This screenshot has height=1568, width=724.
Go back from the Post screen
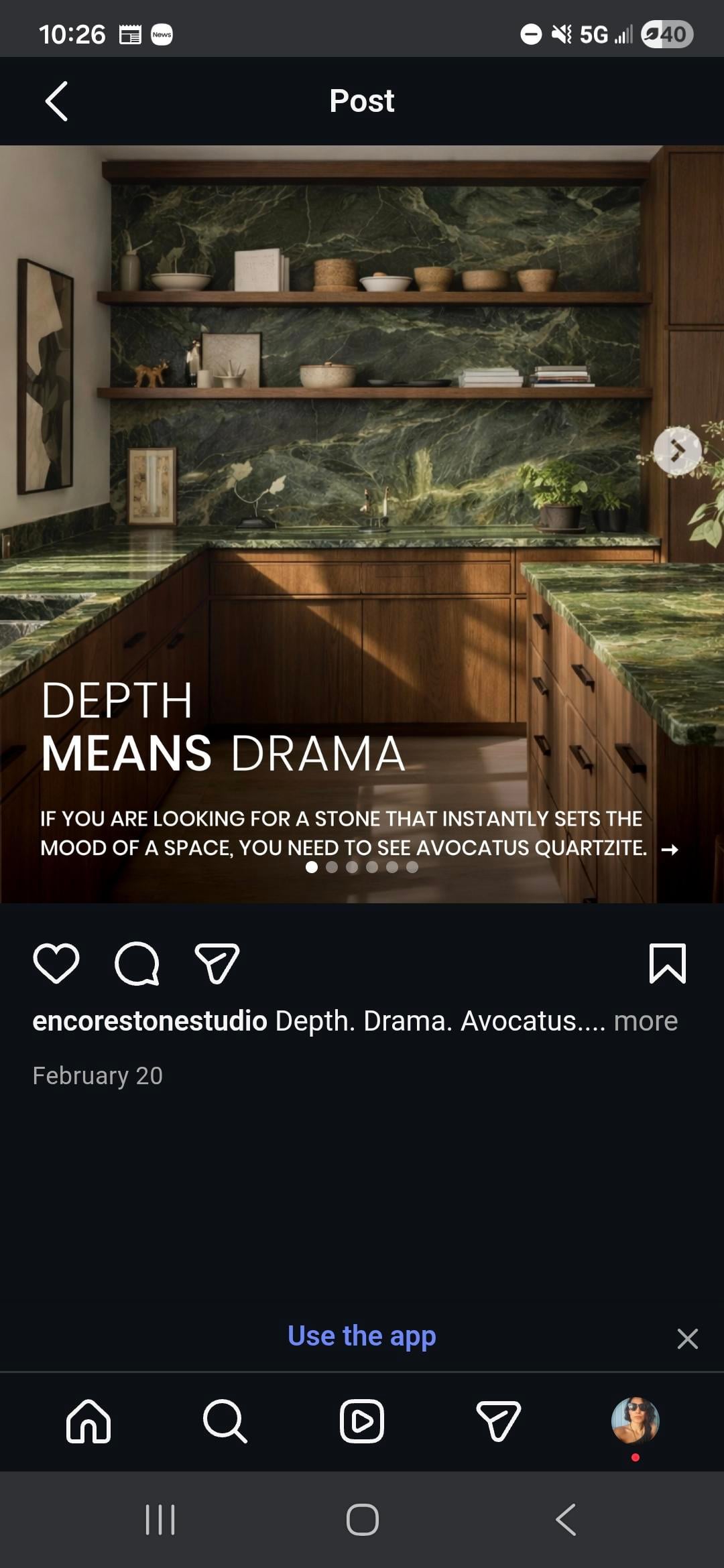click(x=56, y=101)
